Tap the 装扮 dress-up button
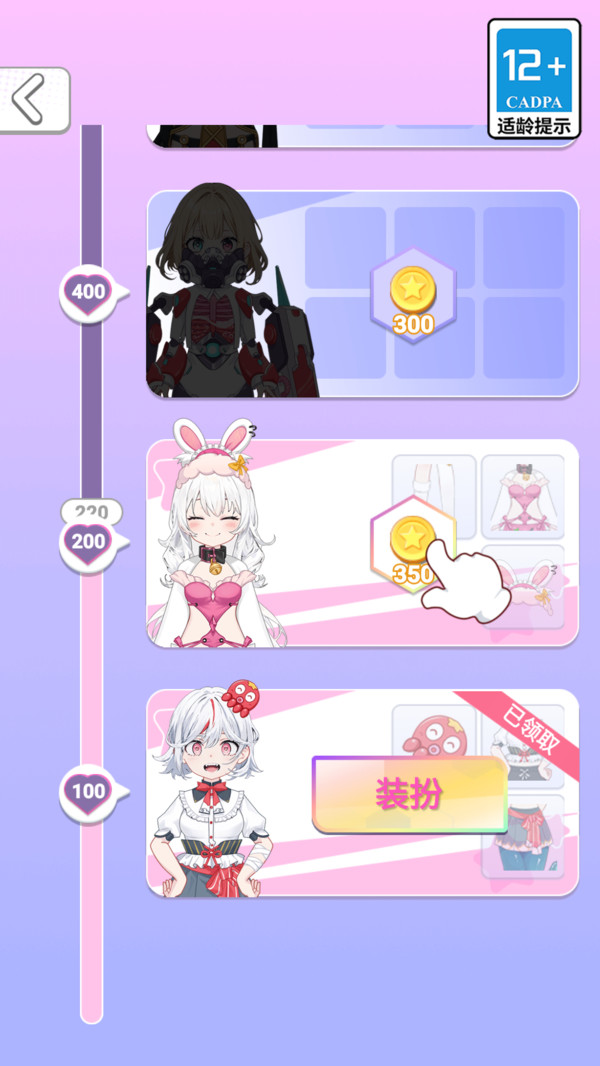The height and width of the screenshot is (1066, 600). pyautogui.click(x=409, y=794)
